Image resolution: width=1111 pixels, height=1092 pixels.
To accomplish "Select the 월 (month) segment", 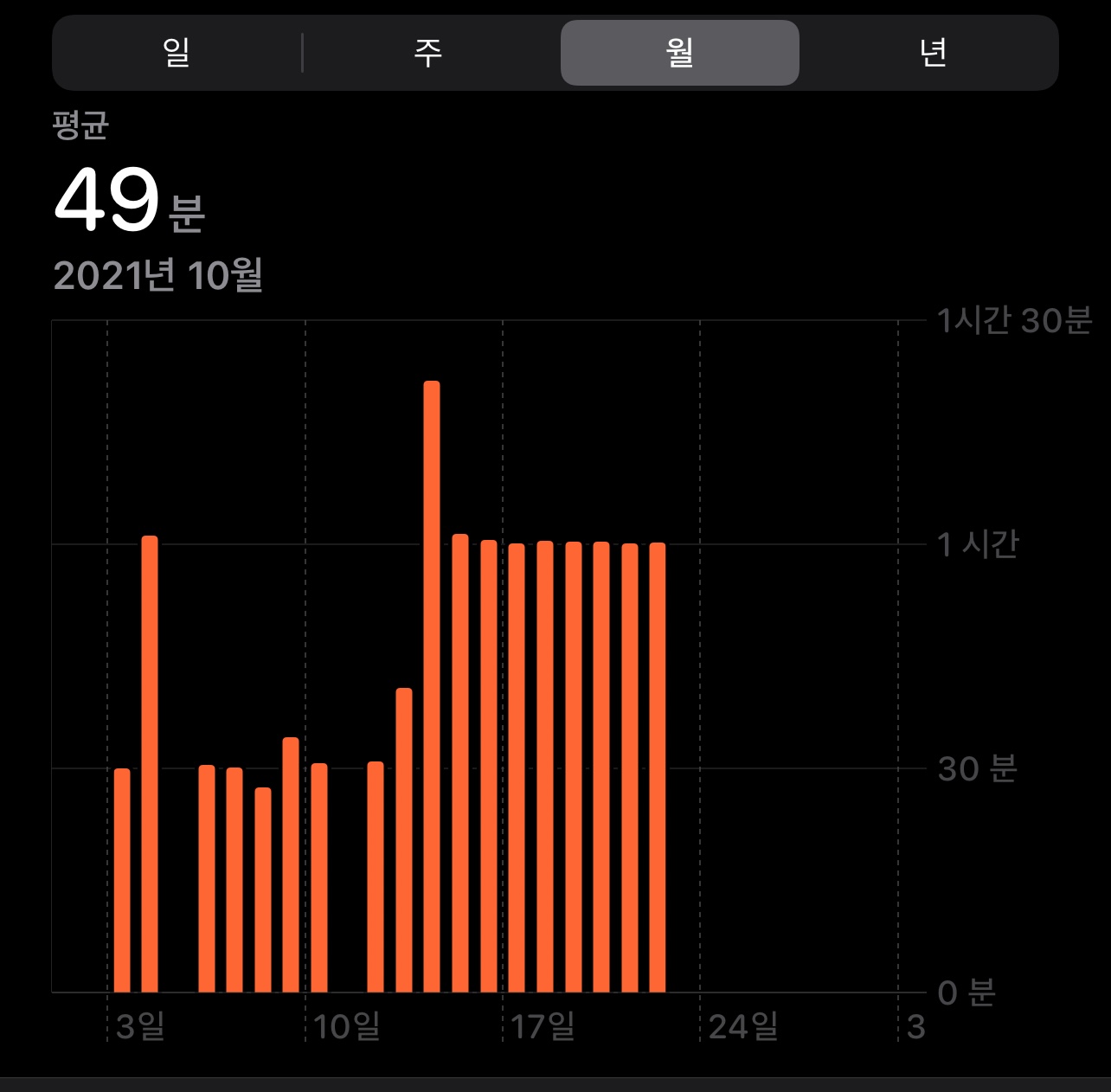I will [x=679, y=53].
